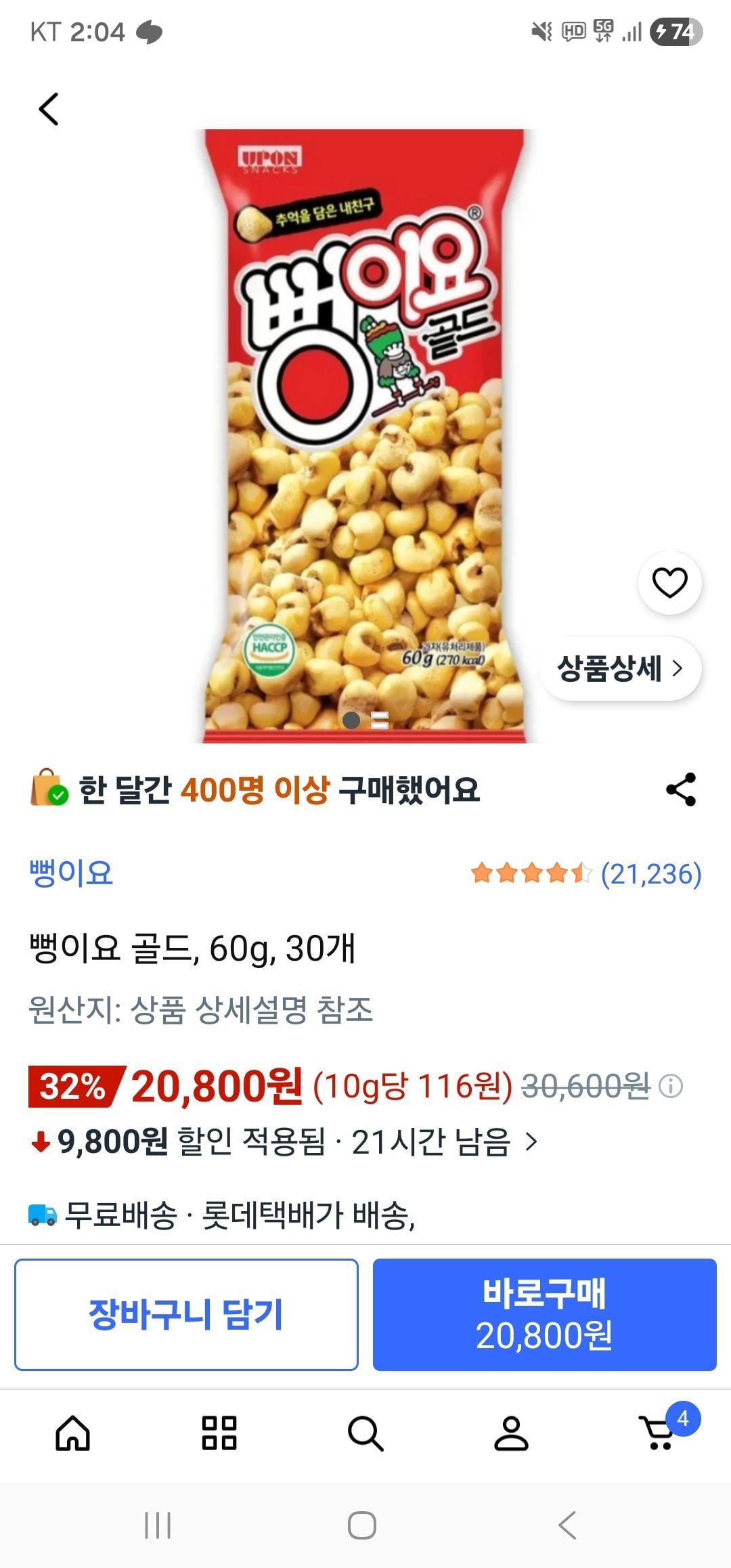The image size is (731, 1568).
Task: Share this product
Action: pos(681,789)
